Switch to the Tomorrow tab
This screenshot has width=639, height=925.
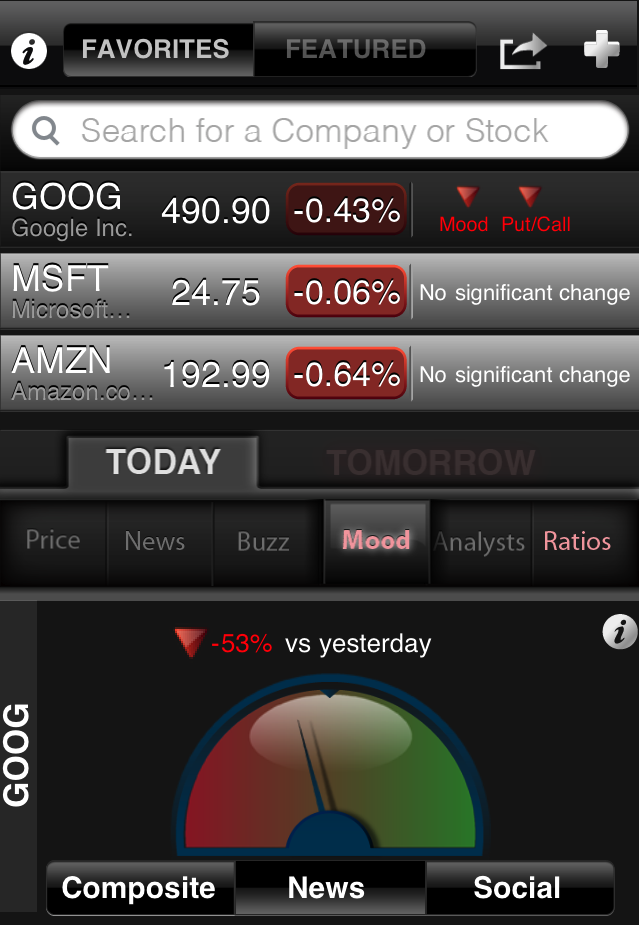tap(430, 462)
